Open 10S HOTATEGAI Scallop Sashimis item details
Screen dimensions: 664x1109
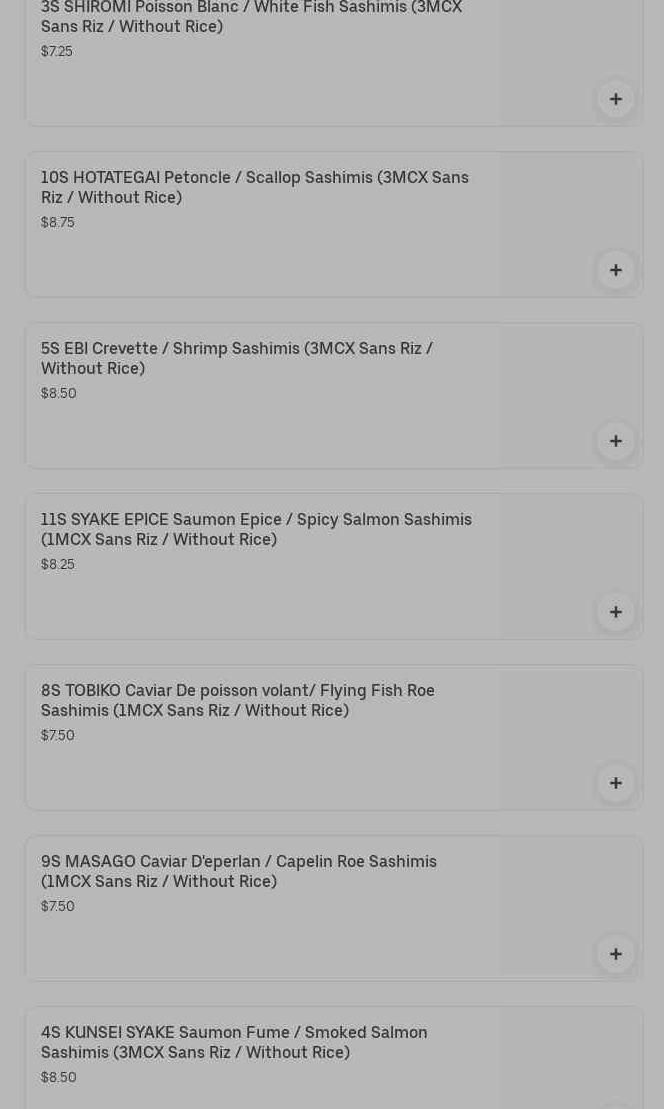point(254,187)
